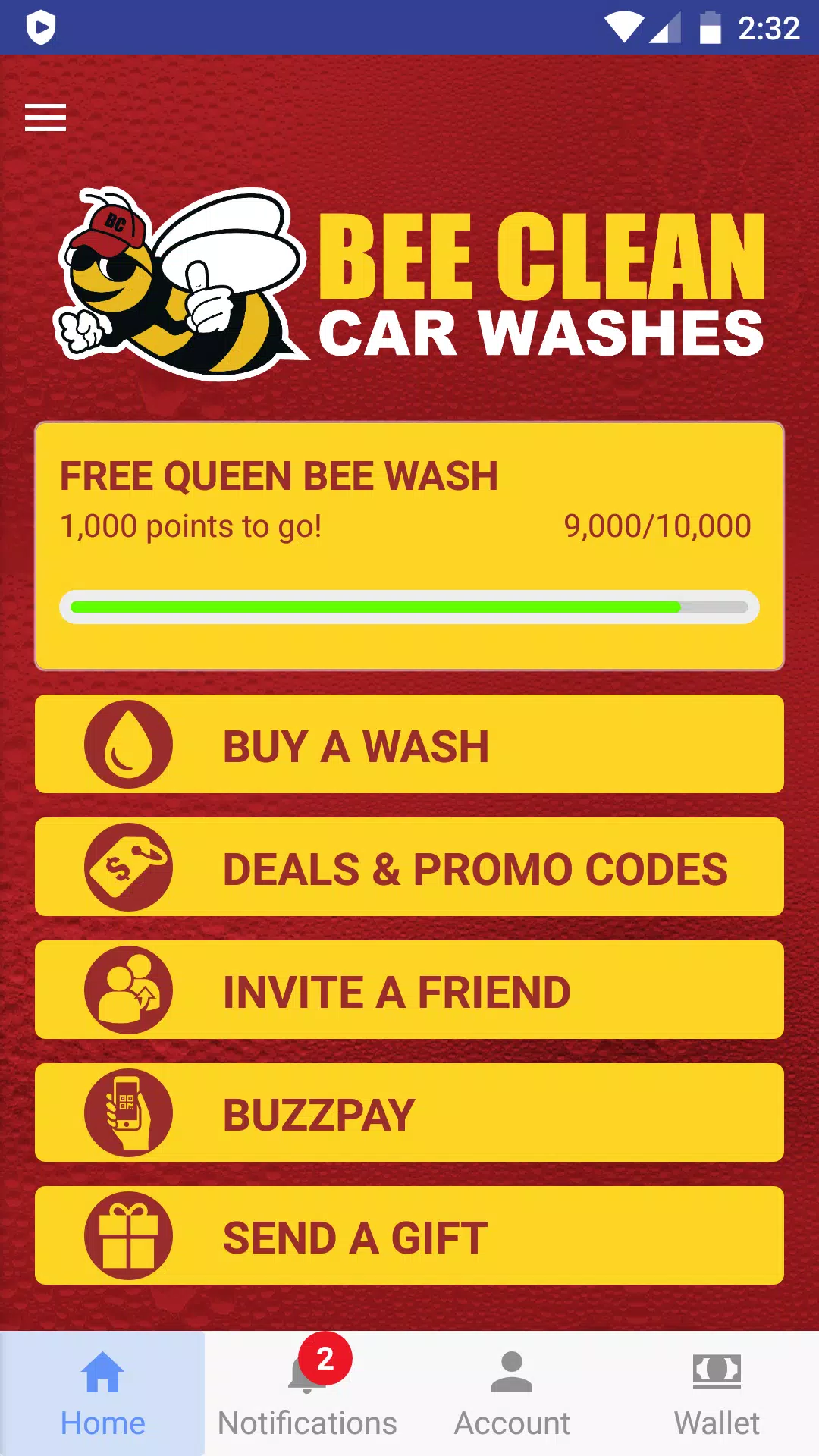The height and width of the screenshot is (1456, 819).
Task: Open the hamburger drawer menu
Action: 45,118
